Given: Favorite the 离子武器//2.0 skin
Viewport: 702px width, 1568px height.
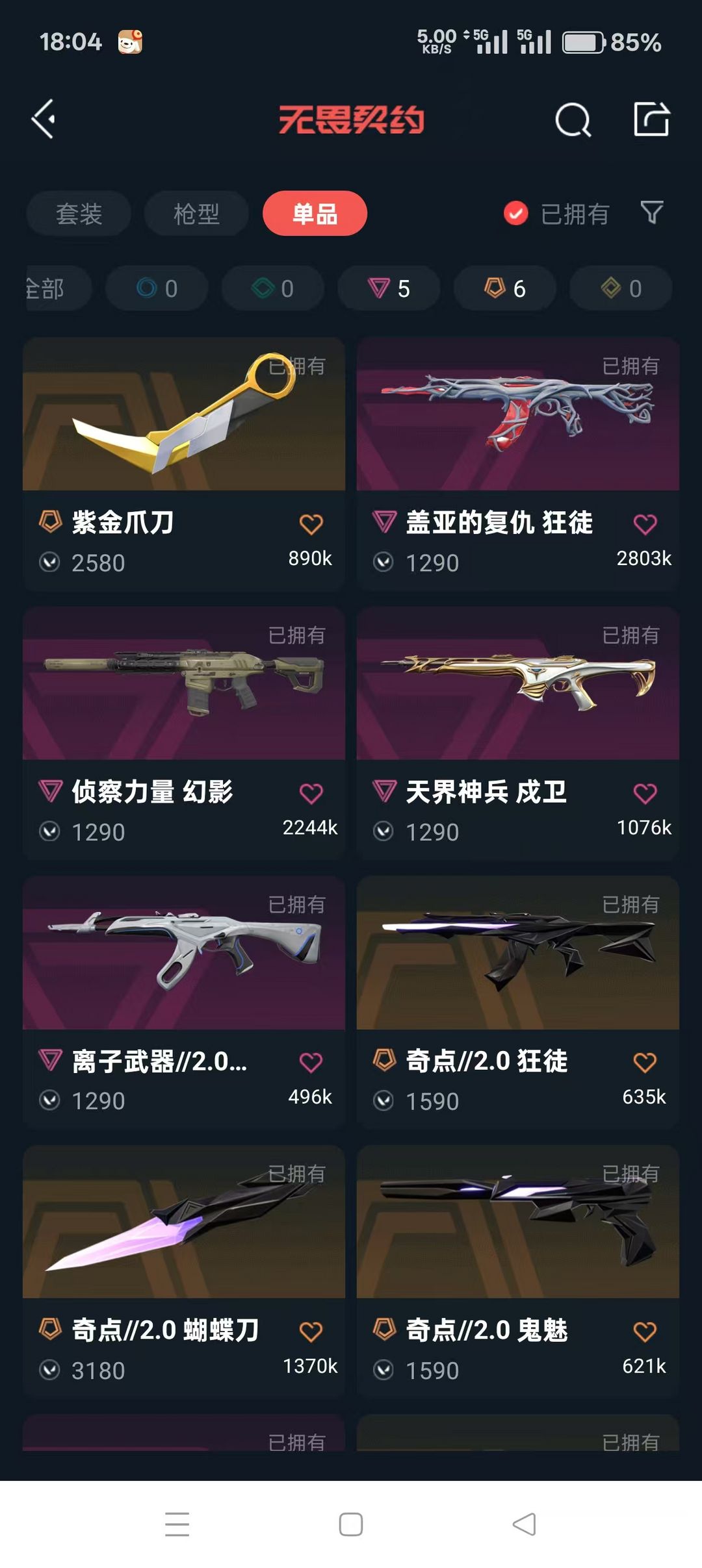Looking at the screenshot, I should click(x=311, y=1063).
